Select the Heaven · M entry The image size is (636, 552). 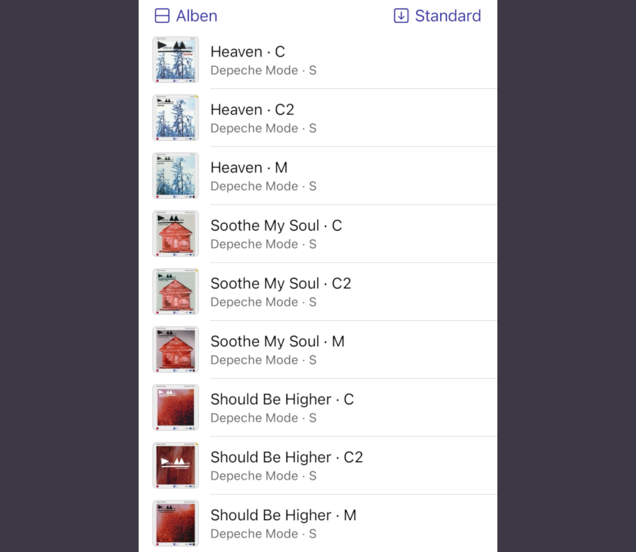click(318, 176)
